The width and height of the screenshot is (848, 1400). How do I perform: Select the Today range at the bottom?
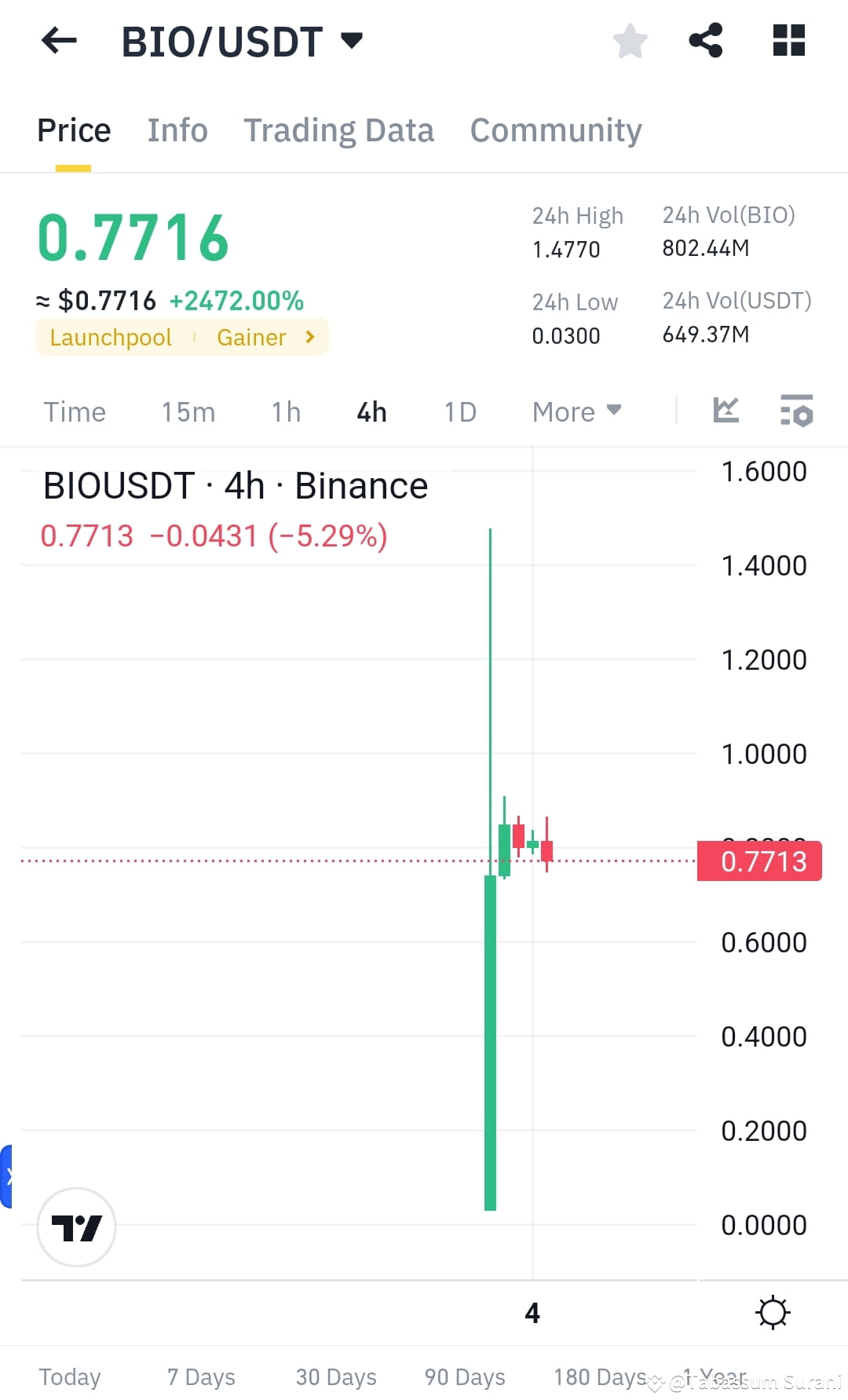coord(70,1376)
